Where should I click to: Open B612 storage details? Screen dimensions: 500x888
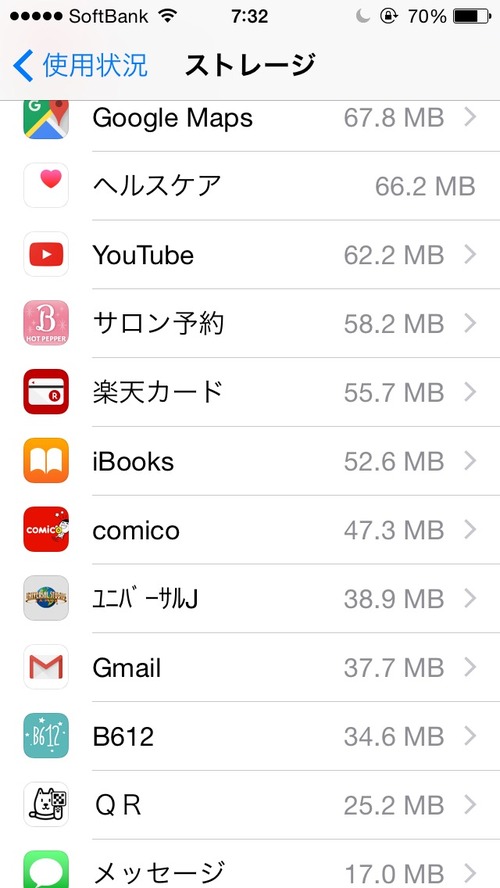[x=250, y=736]
